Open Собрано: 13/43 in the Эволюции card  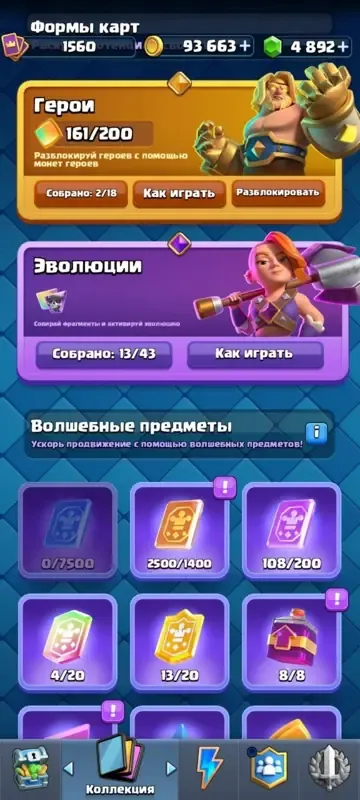click(104, 354)
